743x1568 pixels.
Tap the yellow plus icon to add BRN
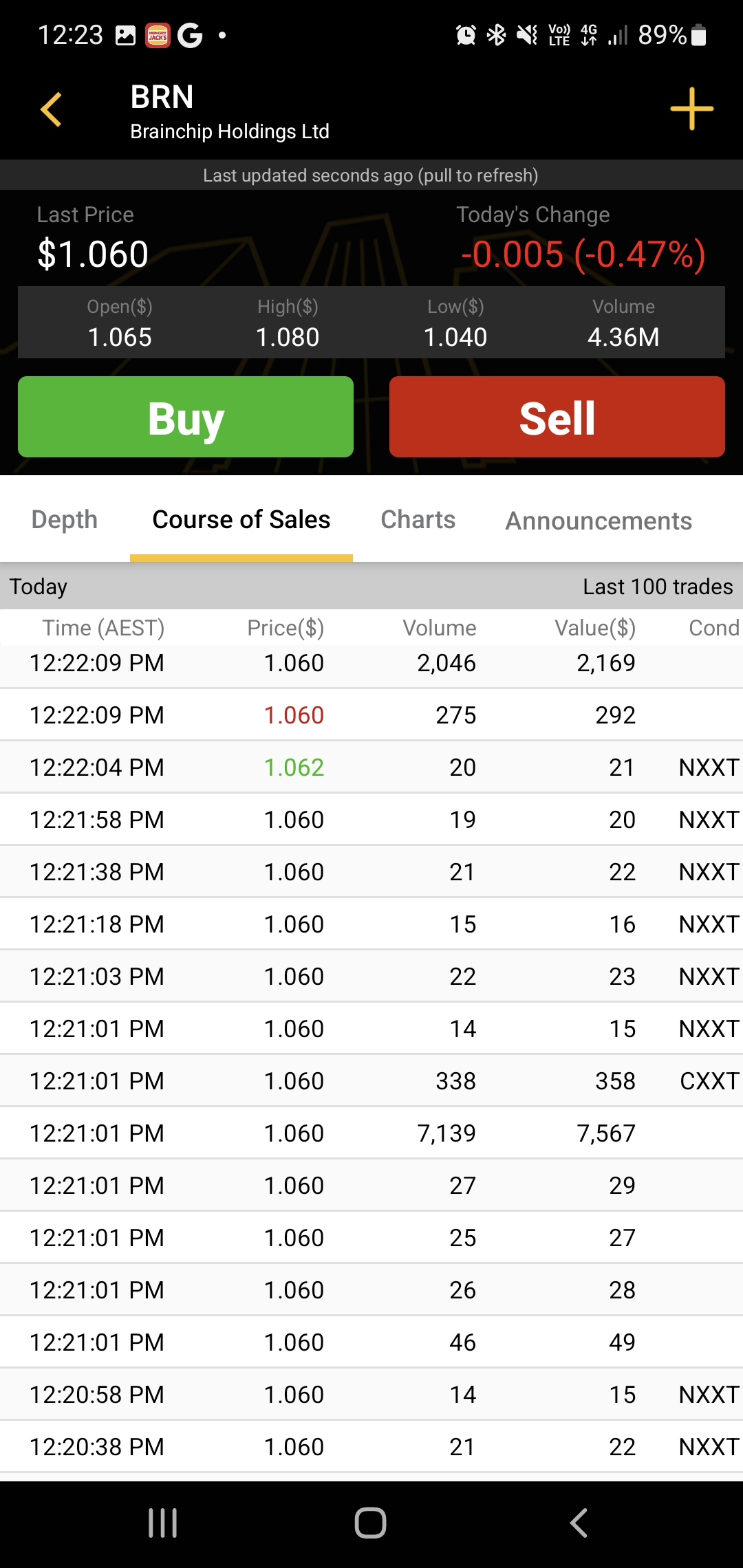[x=691, y=109]
